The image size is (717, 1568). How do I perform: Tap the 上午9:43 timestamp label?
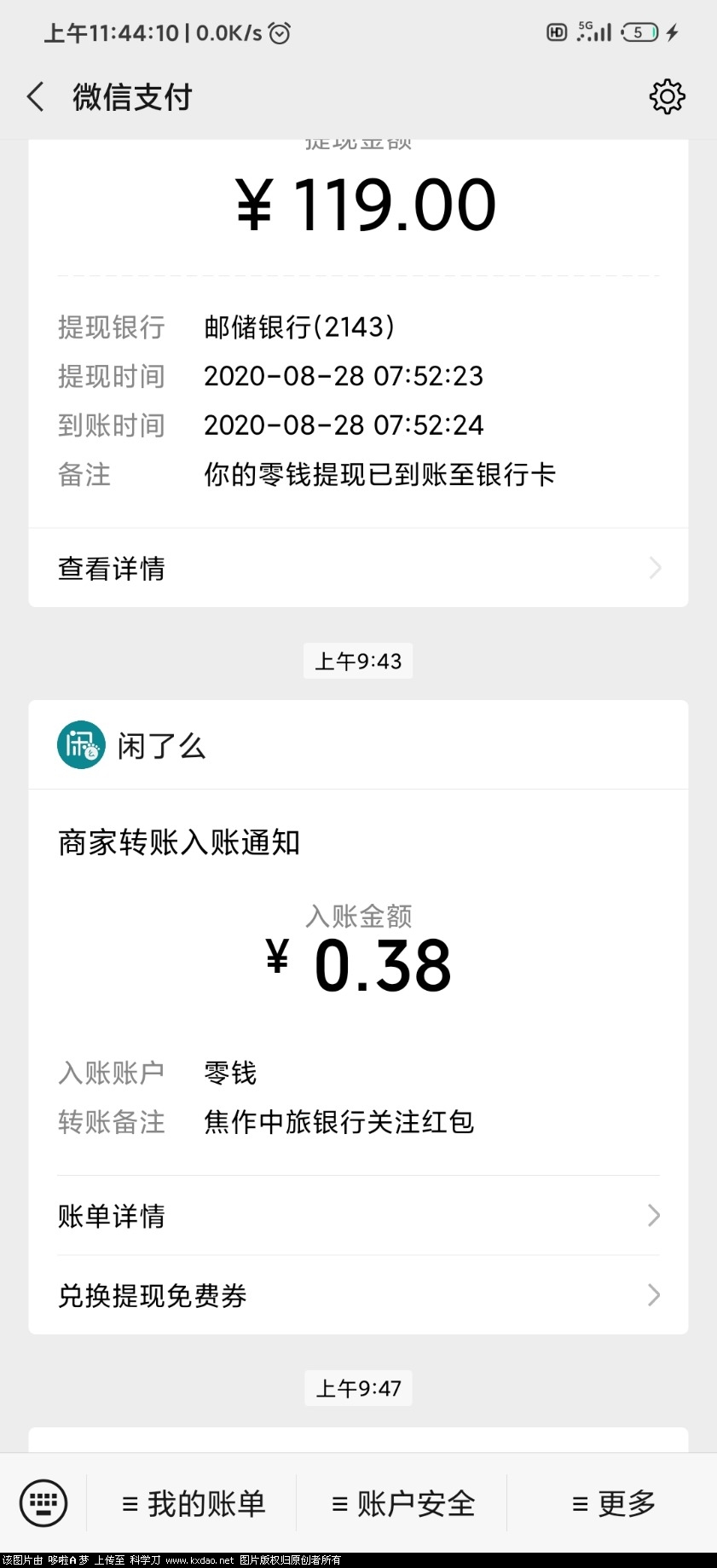(358, 661)
